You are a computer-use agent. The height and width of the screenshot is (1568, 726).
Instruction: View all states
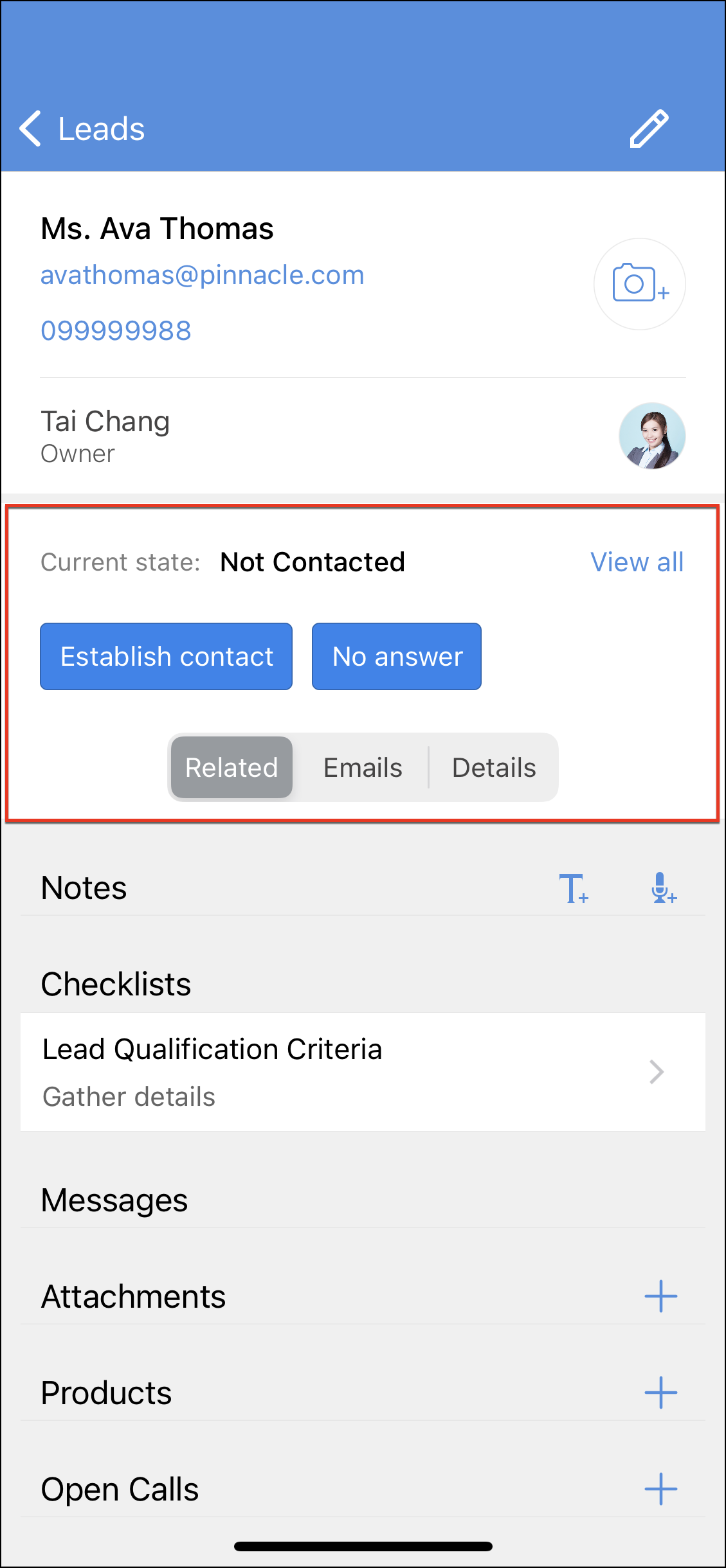tap(637, 562)
